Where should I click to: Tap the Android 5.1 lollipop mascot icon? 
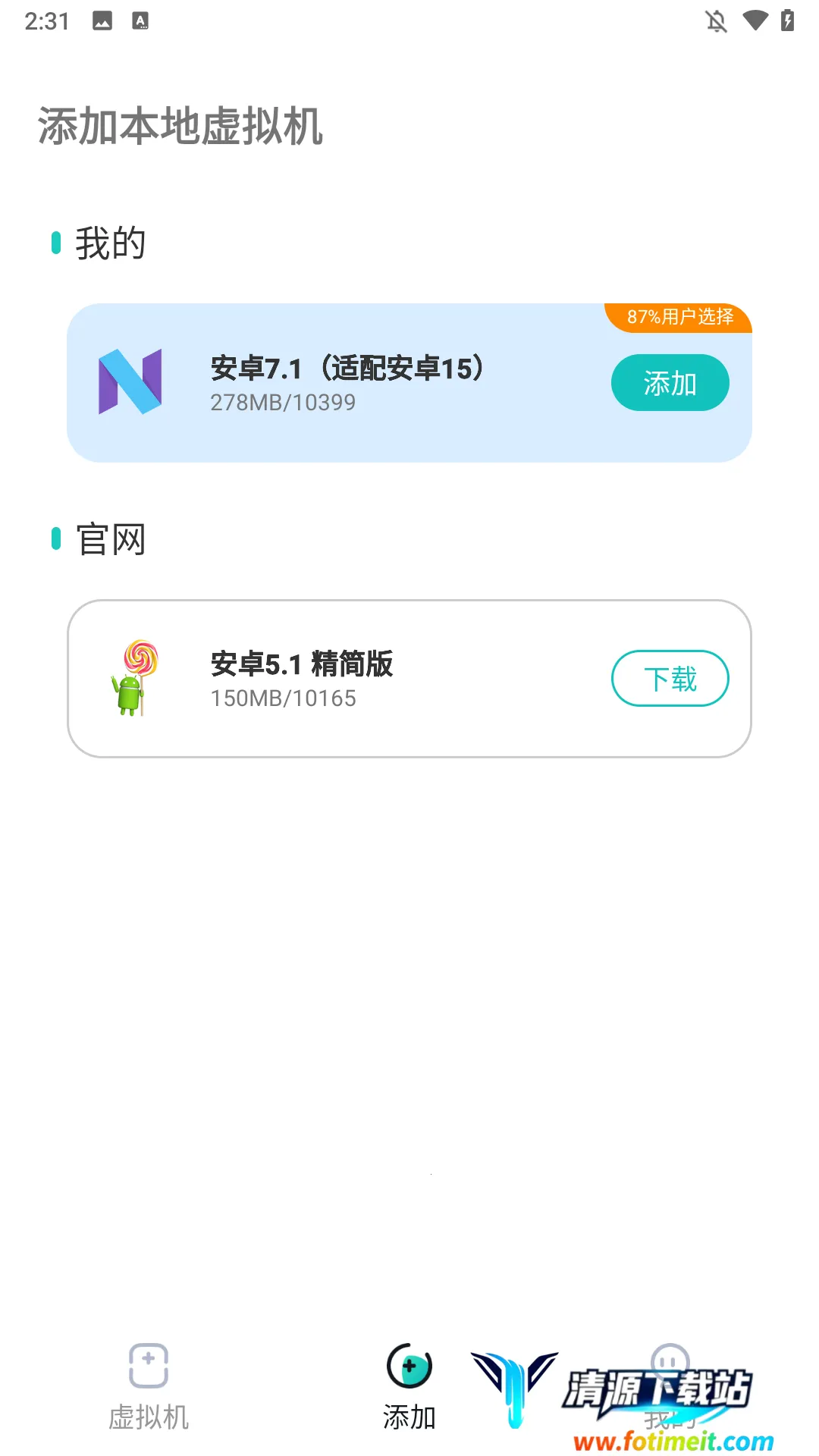(133, 679)
